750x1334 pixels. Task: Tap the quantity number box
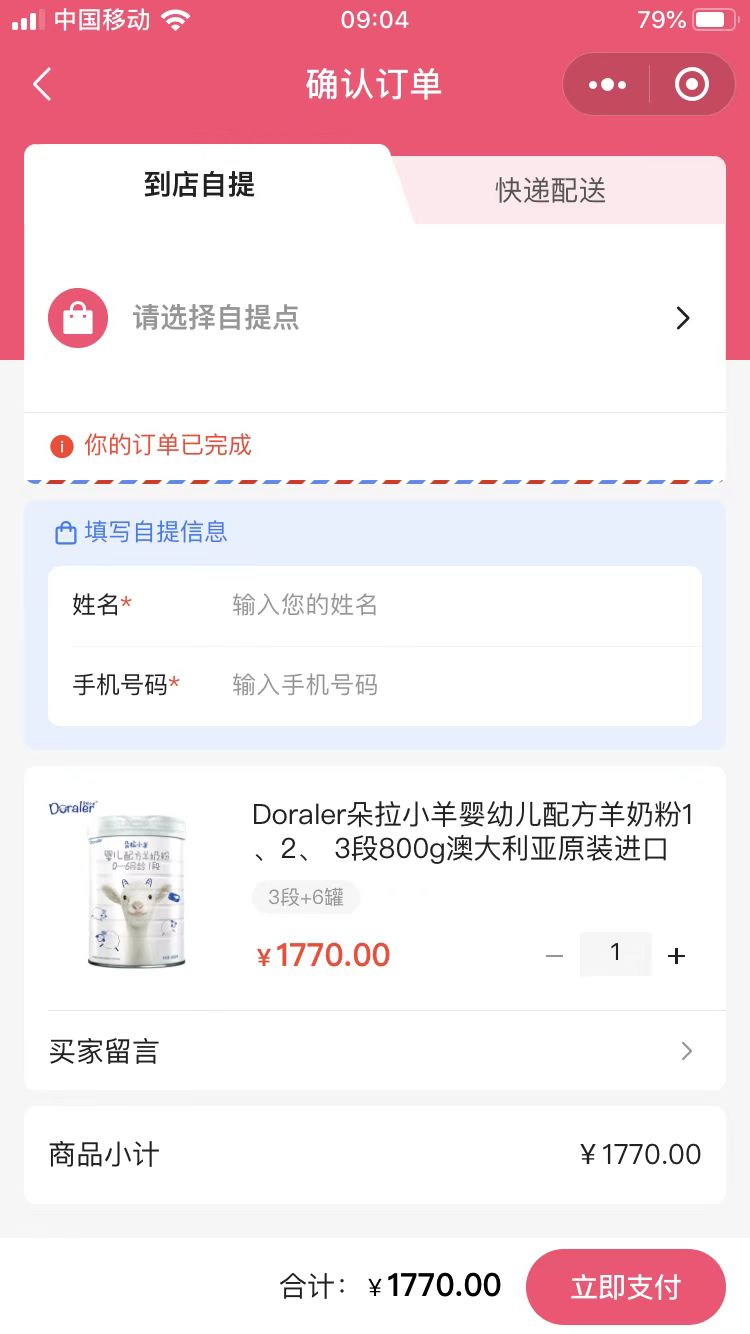tap(615, 954)
